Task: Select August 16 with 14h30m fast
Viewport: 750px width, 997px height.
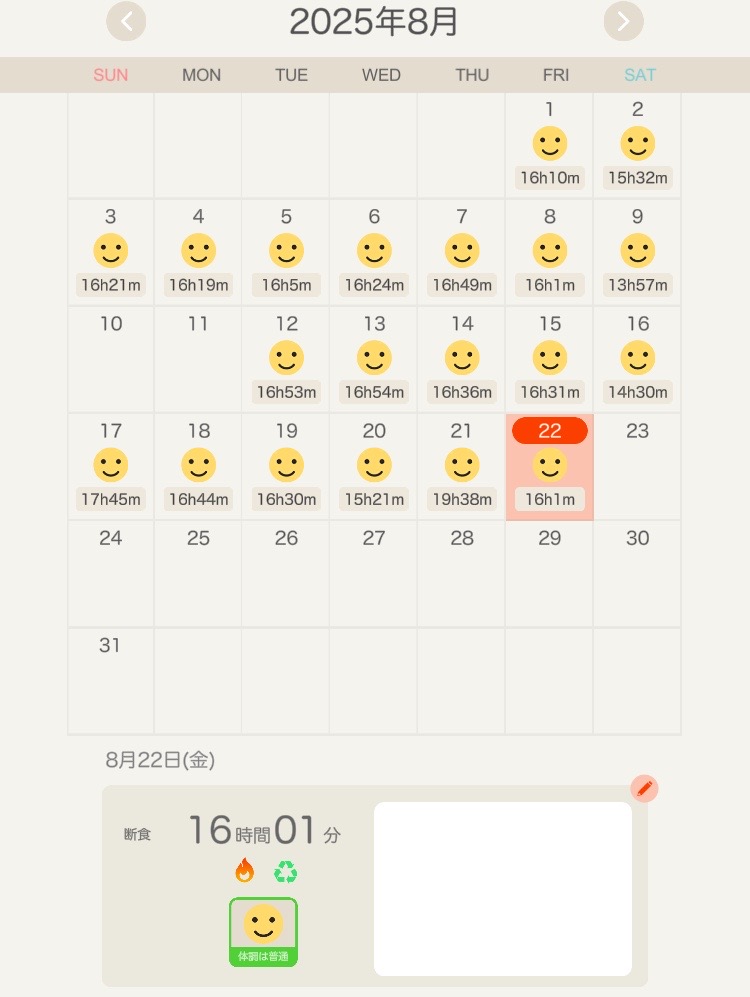Action: [x=637, y=360]
